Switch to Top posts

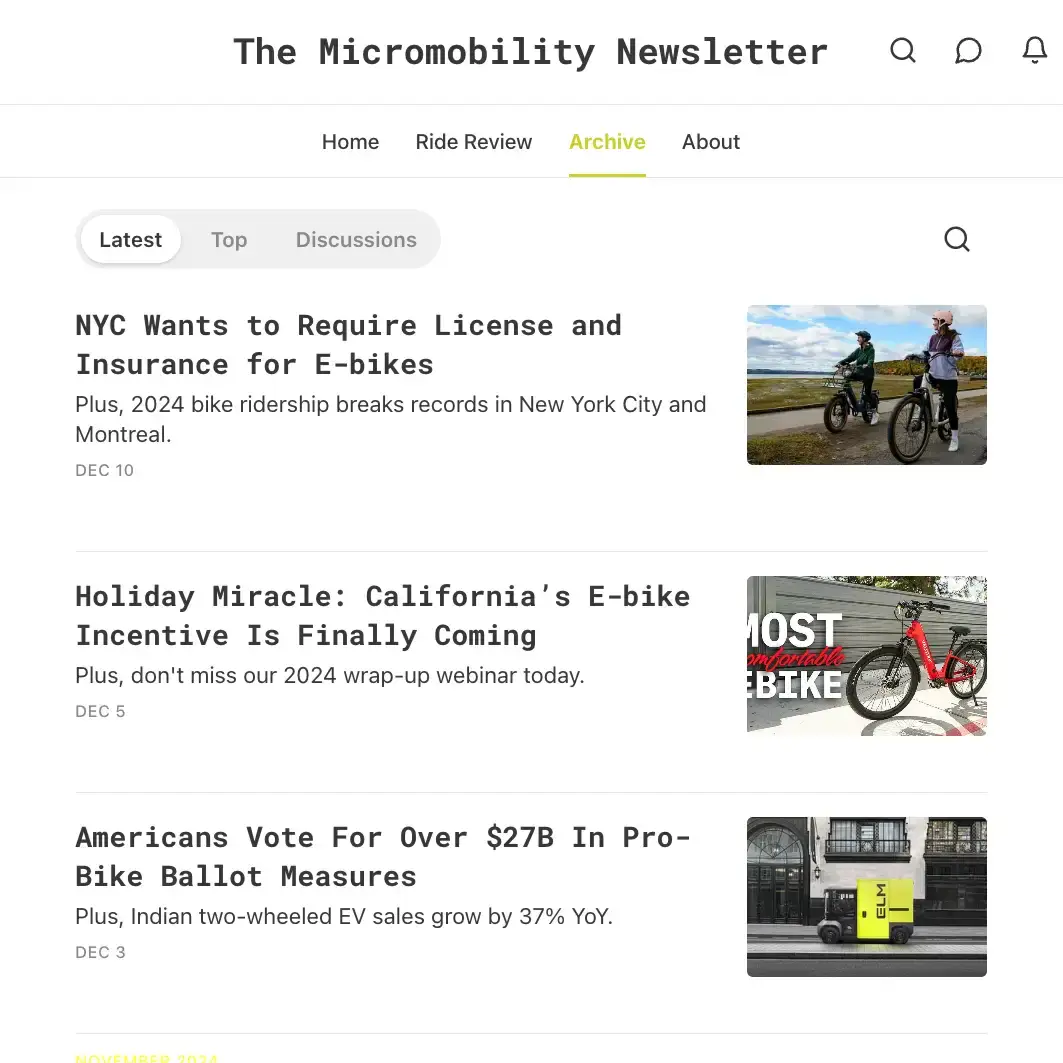229,240
